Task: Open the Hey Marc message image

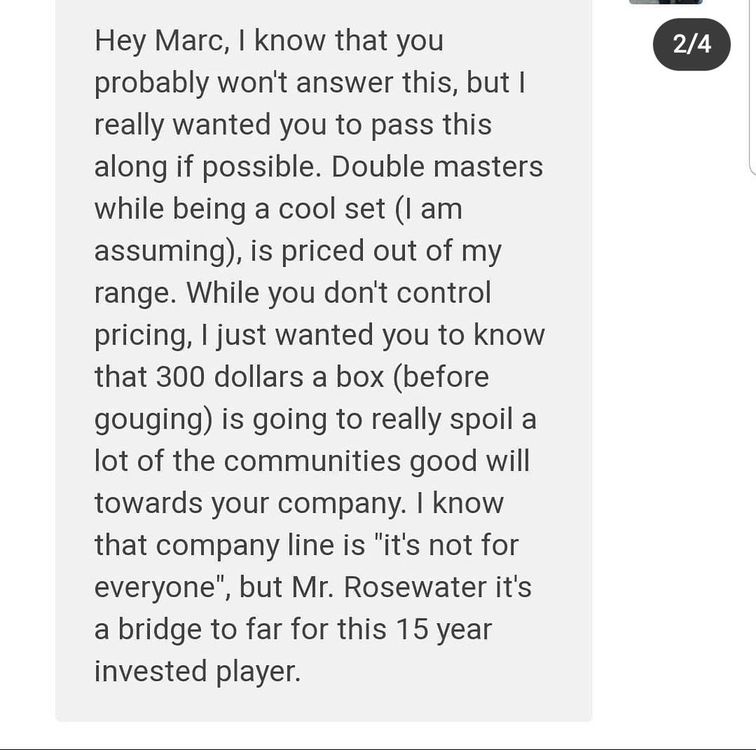Action: click(x=322, y=360)
